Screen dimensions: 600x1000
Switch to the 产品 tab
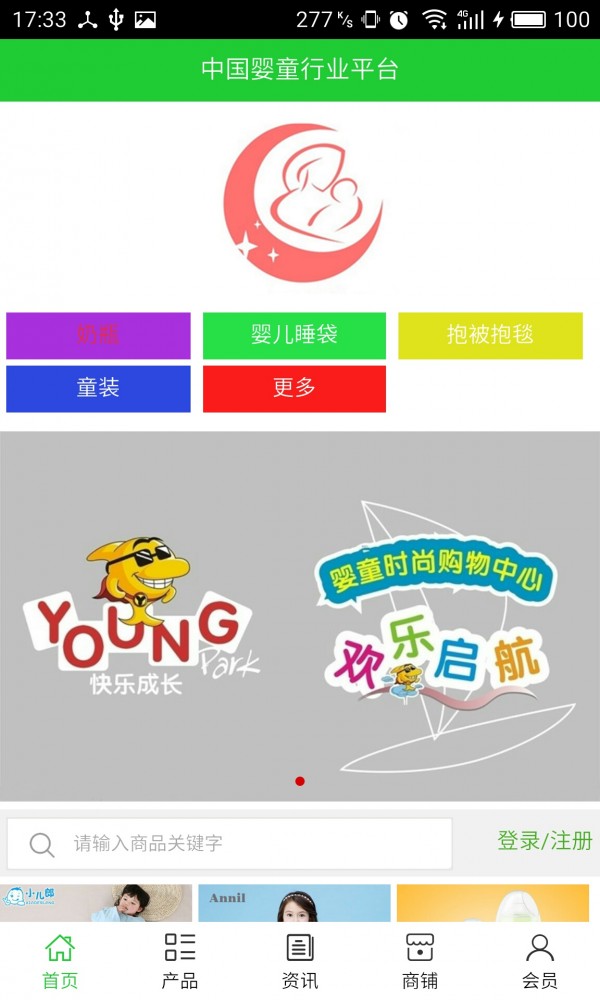[x=180, y=960]
